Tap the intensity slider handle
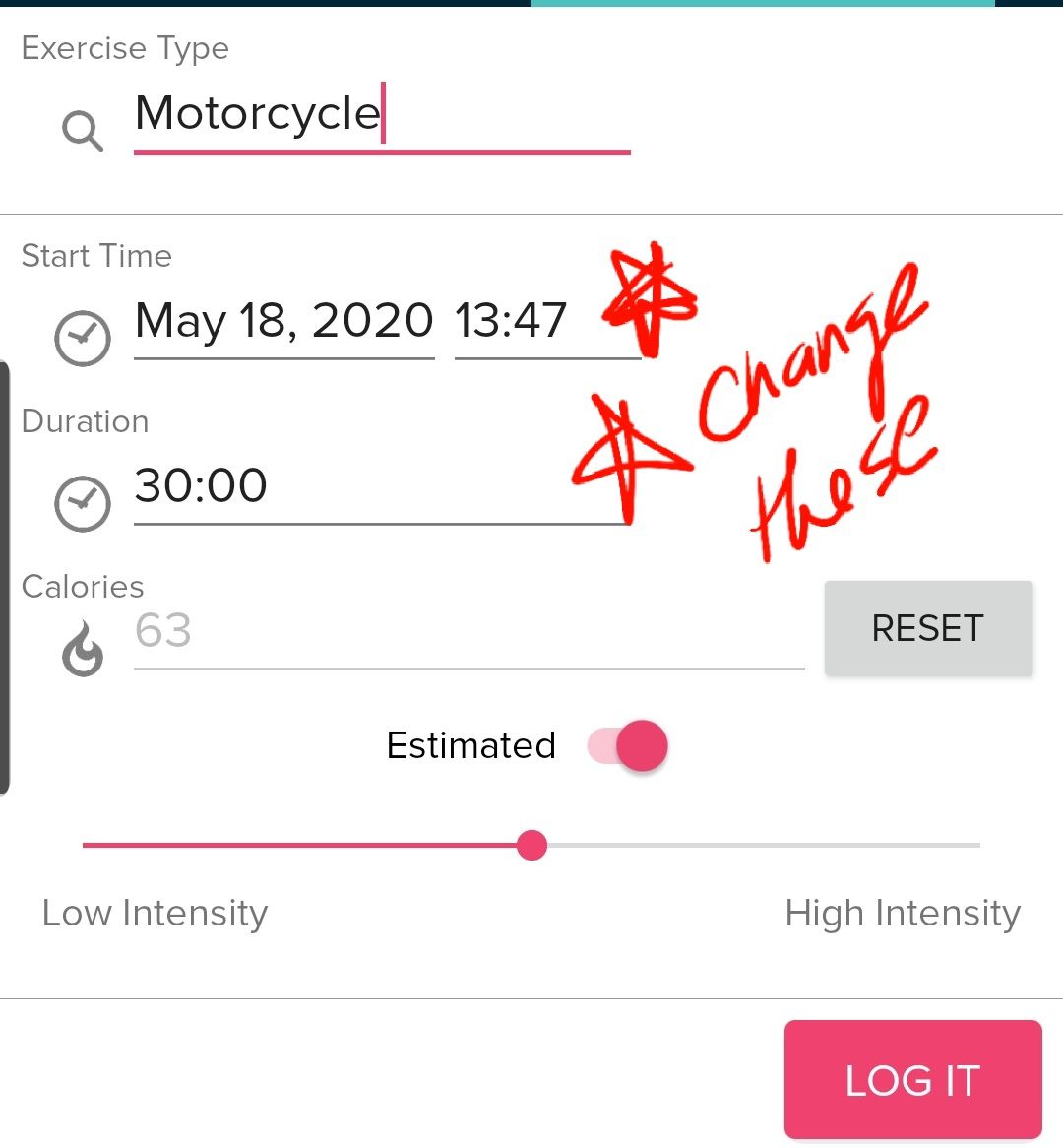 531,845
